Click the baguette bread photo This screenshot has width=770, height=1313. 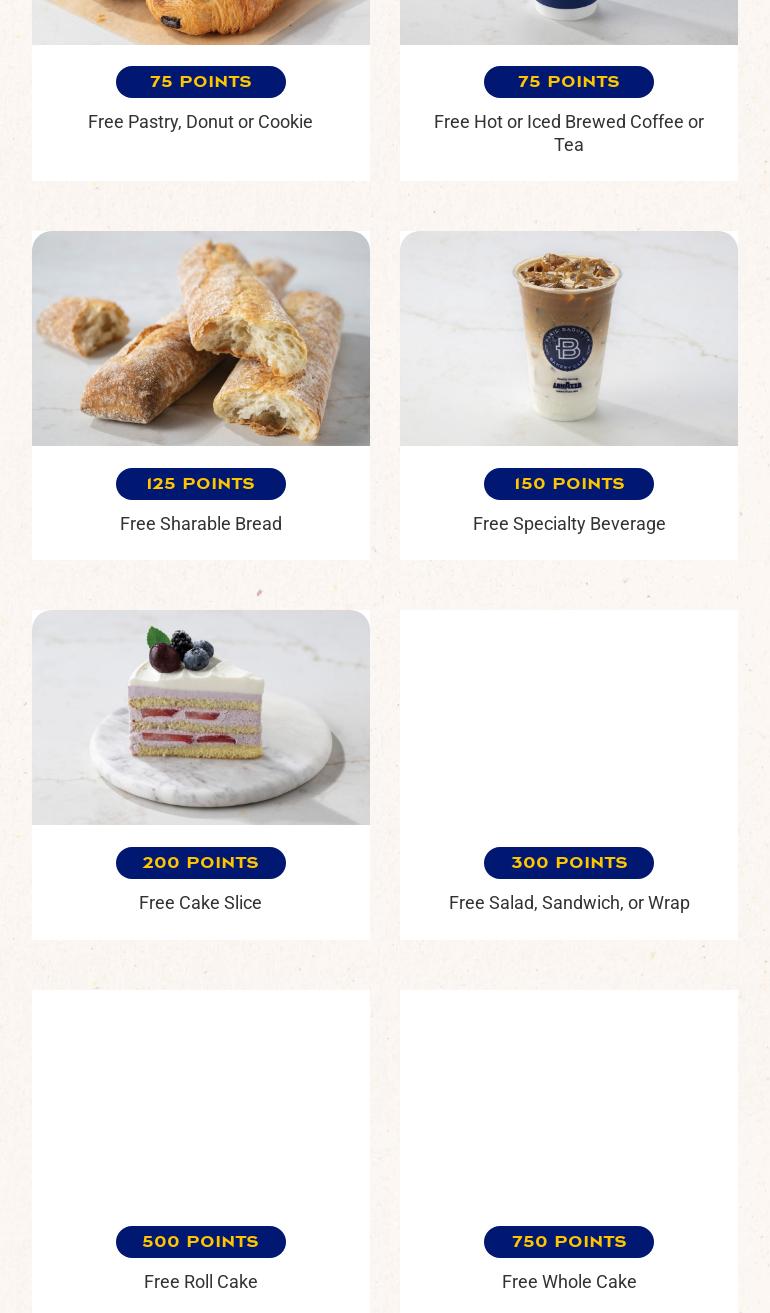pos(200,338)
